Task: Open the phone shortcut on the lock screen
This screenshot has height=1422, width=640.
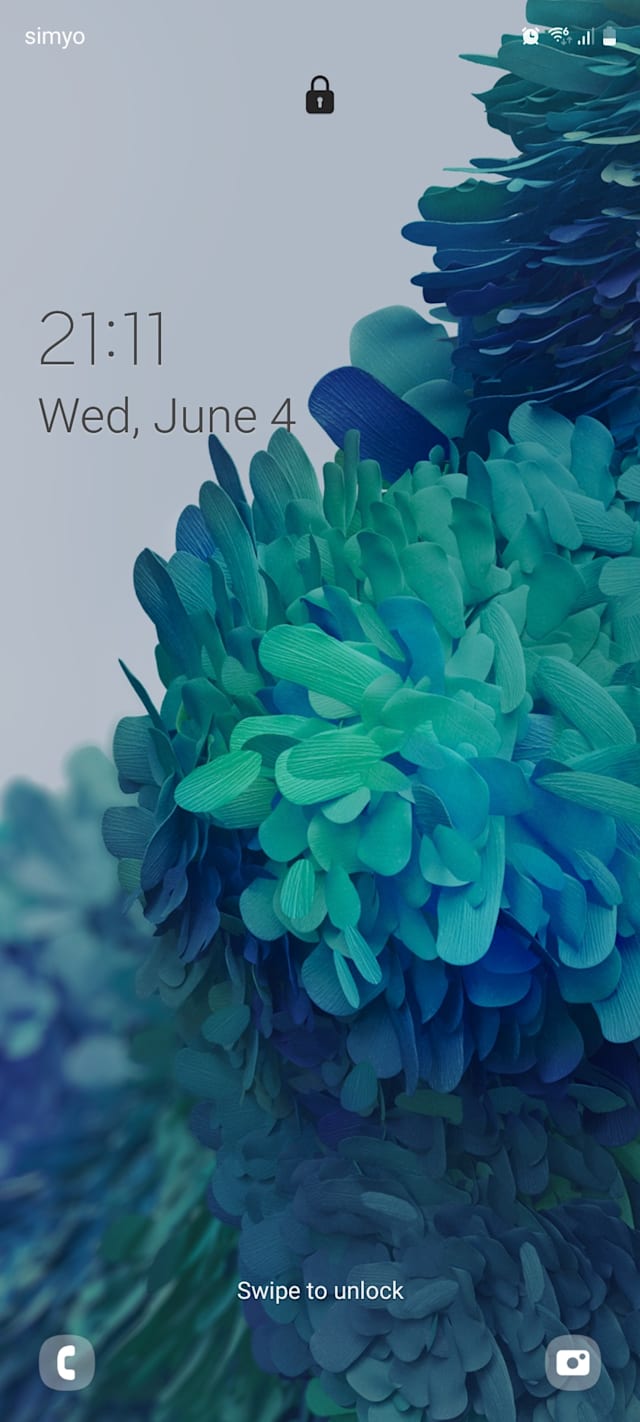Action: pyautogui.click(x=67, y=1363)
